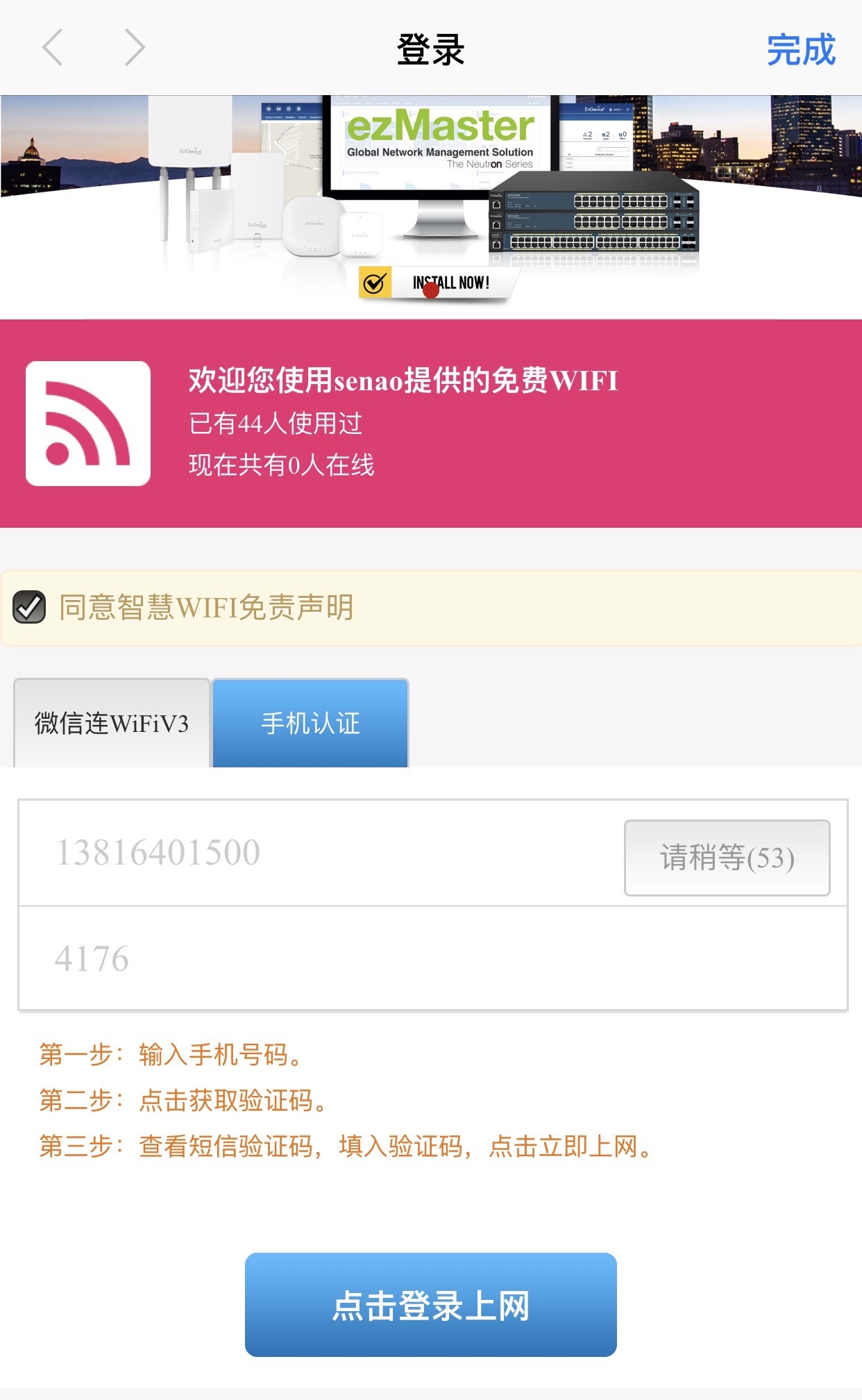Go forward with the right arrow

[x=135, y=48]
